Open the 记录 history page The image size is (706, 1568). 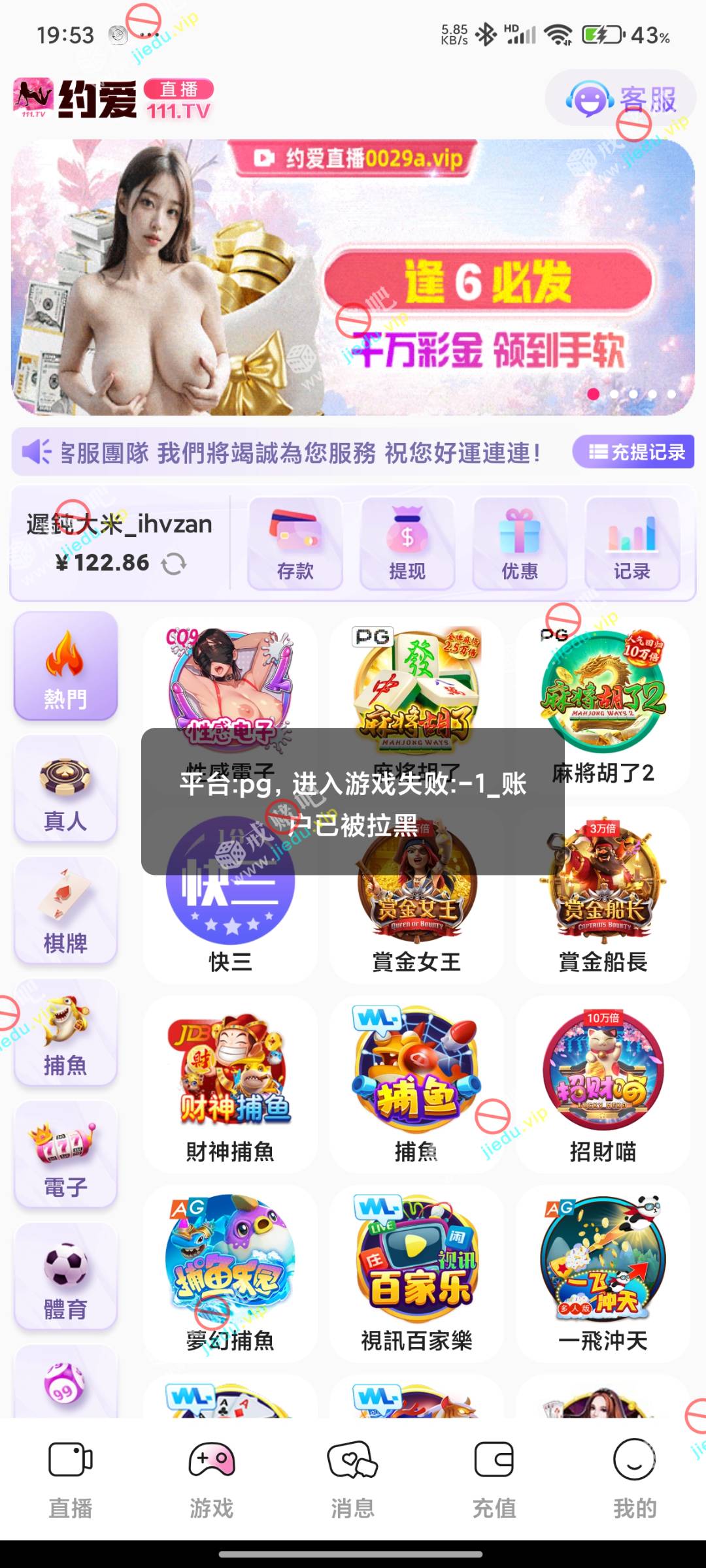[x=631, y=544]
